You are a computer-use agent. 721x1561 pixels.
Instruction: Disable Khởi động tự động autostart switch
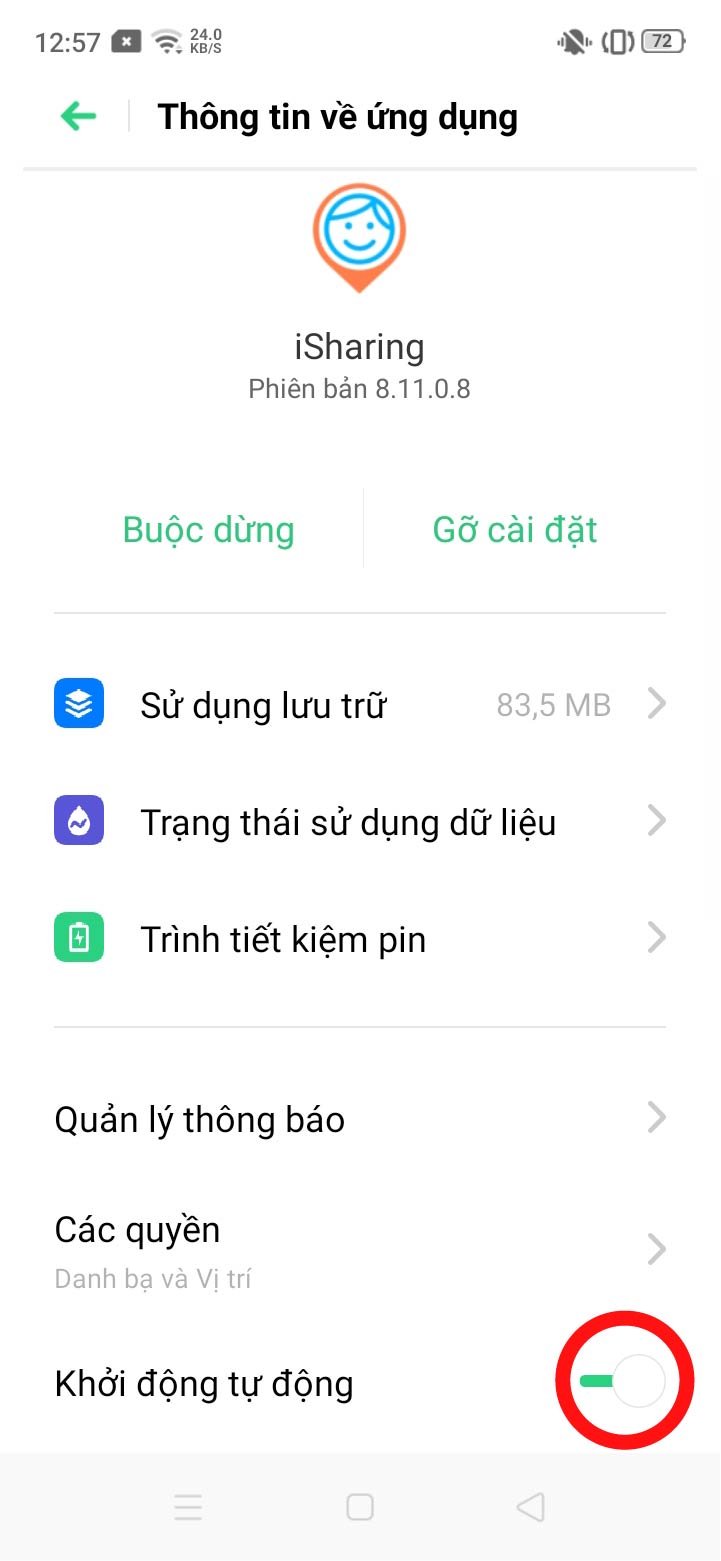click(622, 1381)
